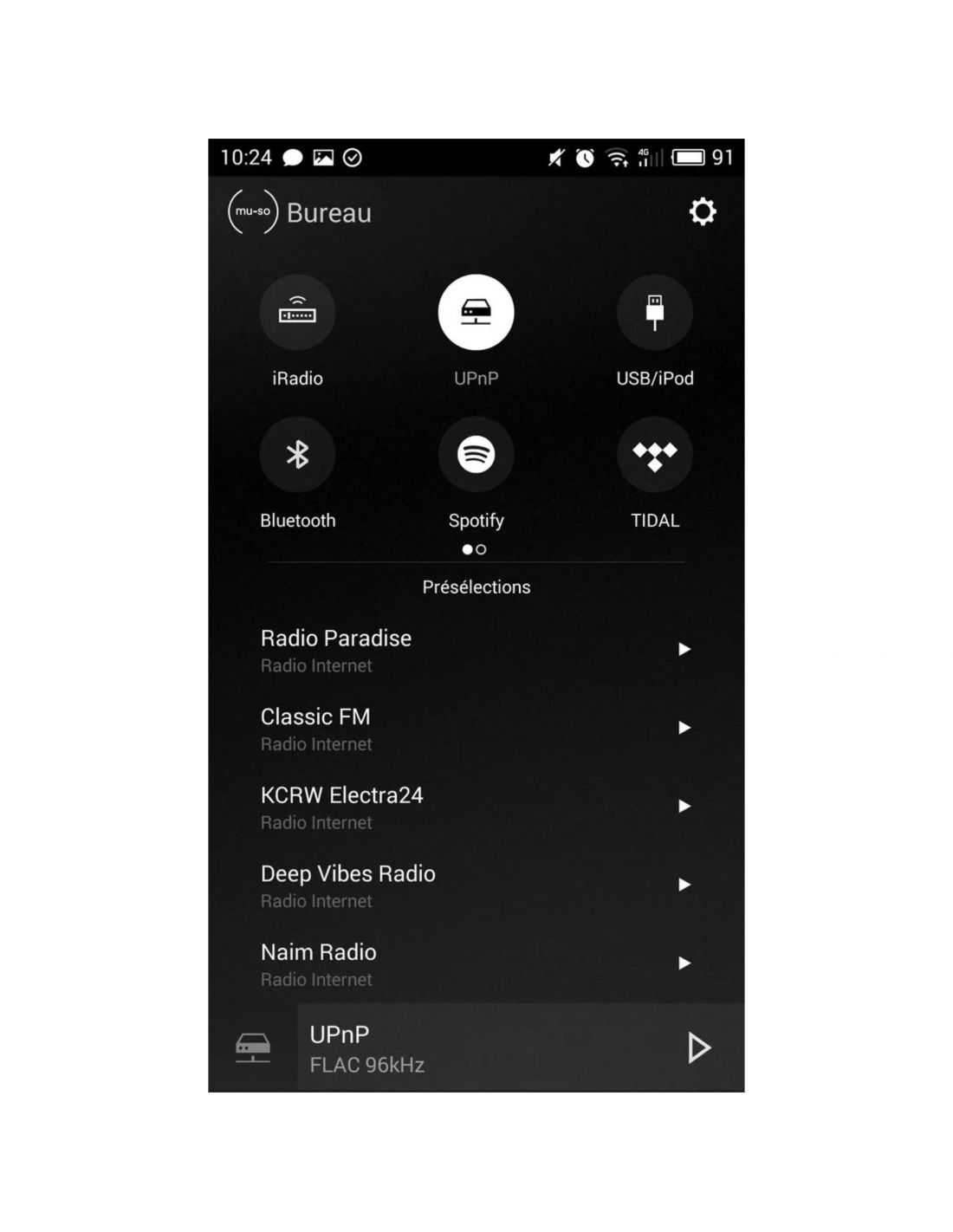Open the Spotify source
953x1232 pixels.
point(476,455)
